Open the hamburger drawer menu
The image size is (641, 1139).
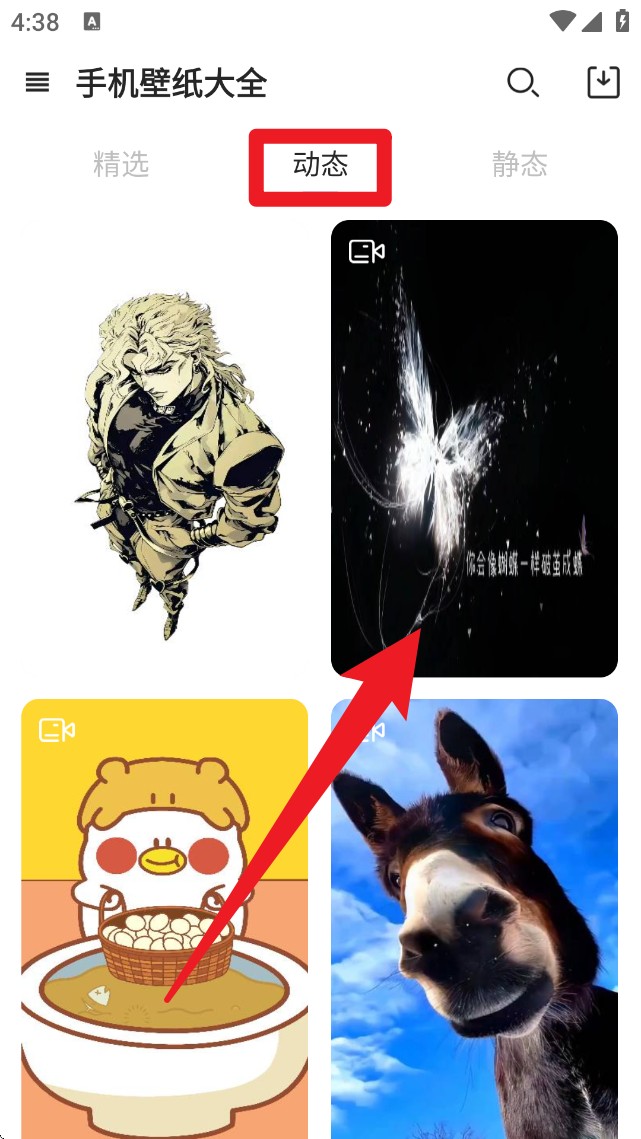coord(37,83)
